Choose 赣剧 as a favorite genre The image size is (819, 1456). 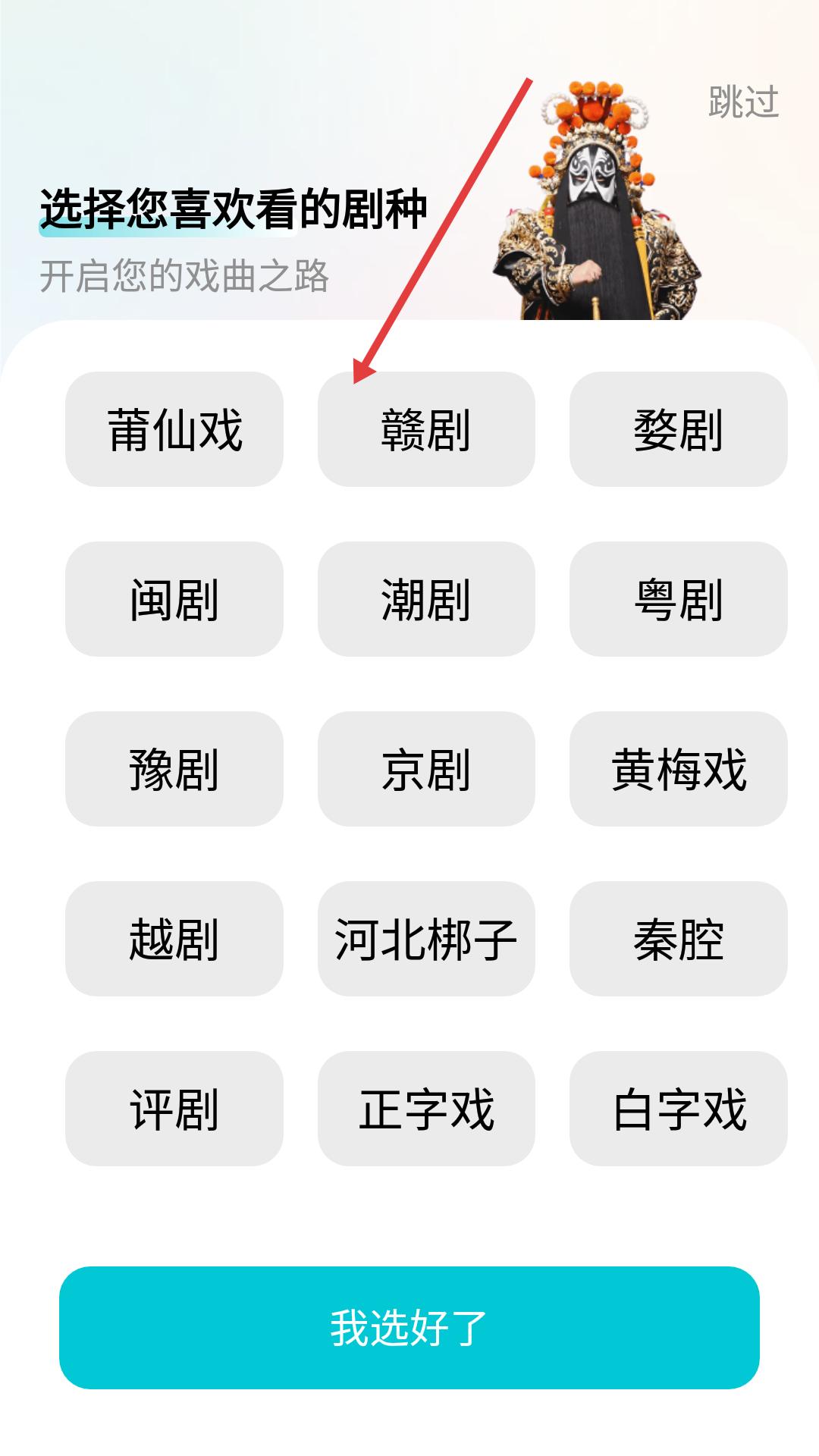(426, 429)
